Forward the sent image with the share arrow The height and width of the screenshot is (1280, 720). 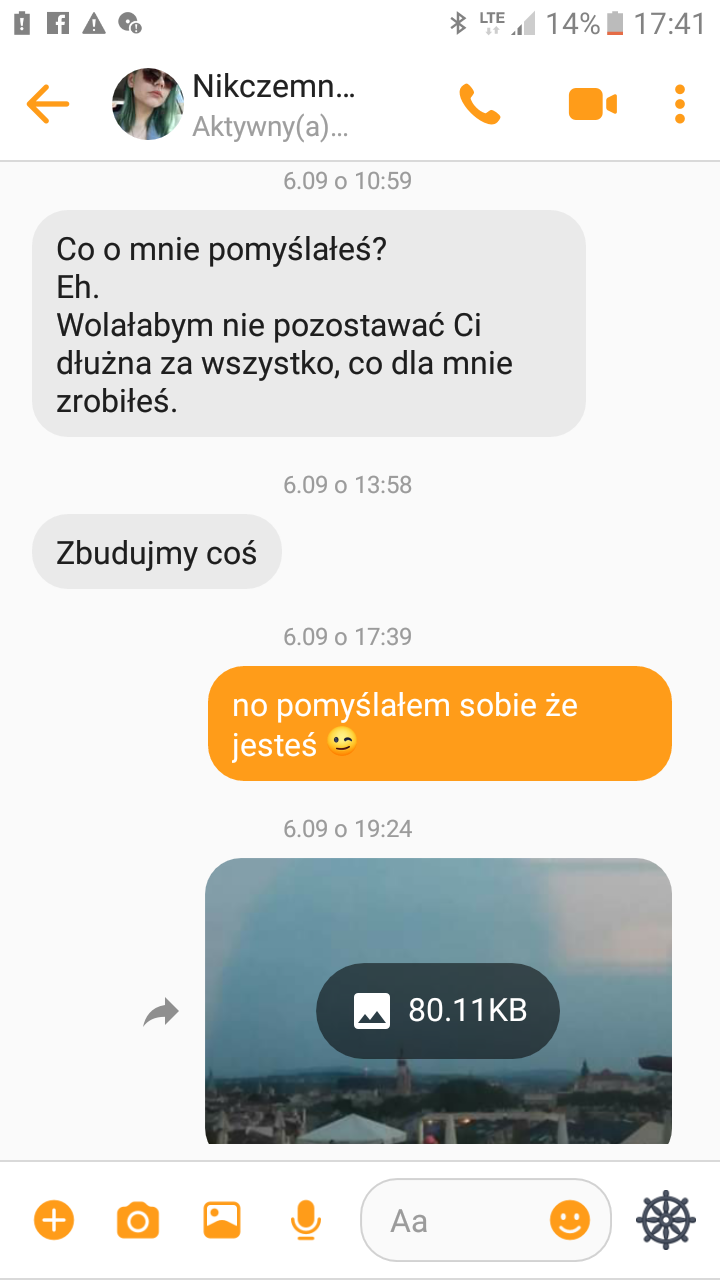tap(160, 1013)
